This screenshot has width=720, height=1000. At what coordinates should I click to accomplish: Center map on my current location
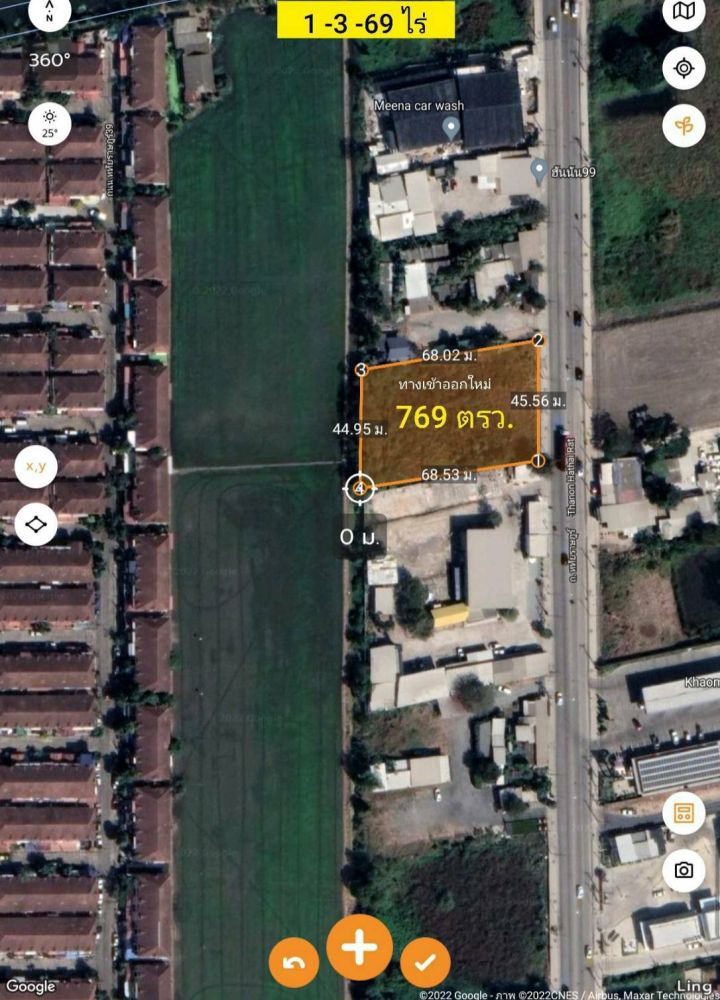tap(684, 68)
